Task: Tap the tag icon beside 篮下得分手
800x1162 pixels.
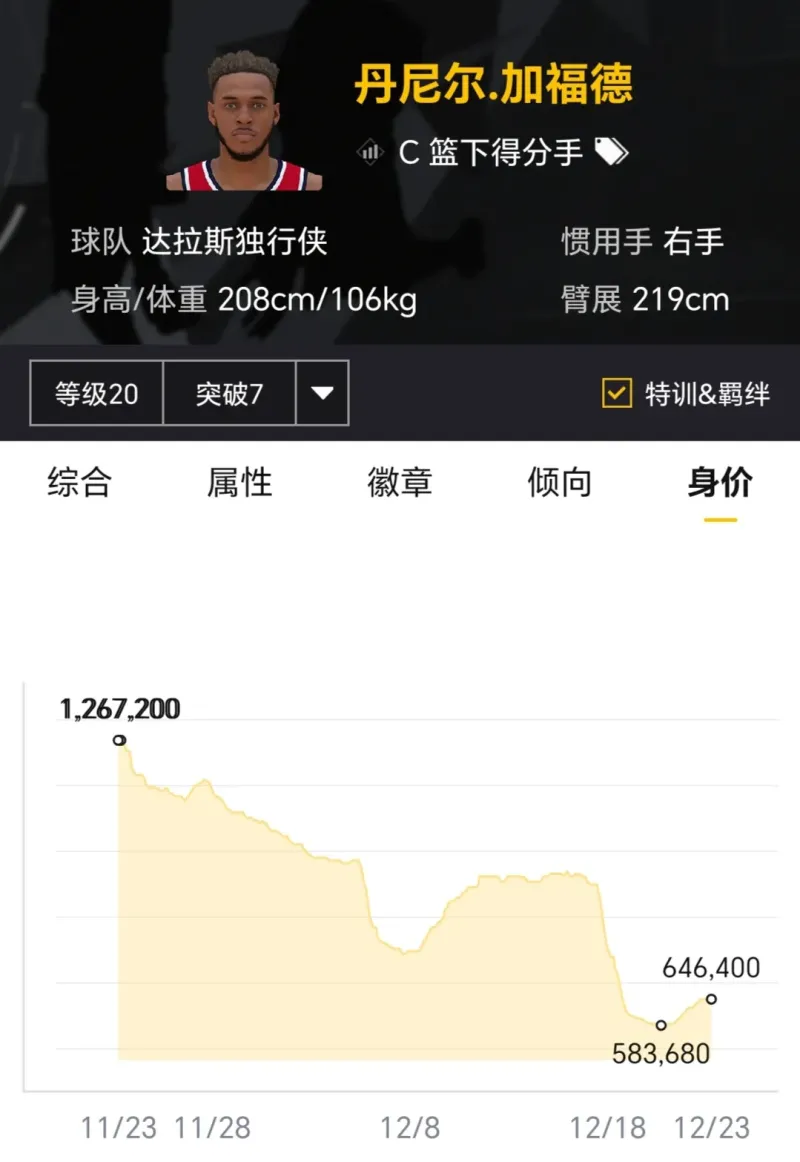Action: click(x=611, y=152)
